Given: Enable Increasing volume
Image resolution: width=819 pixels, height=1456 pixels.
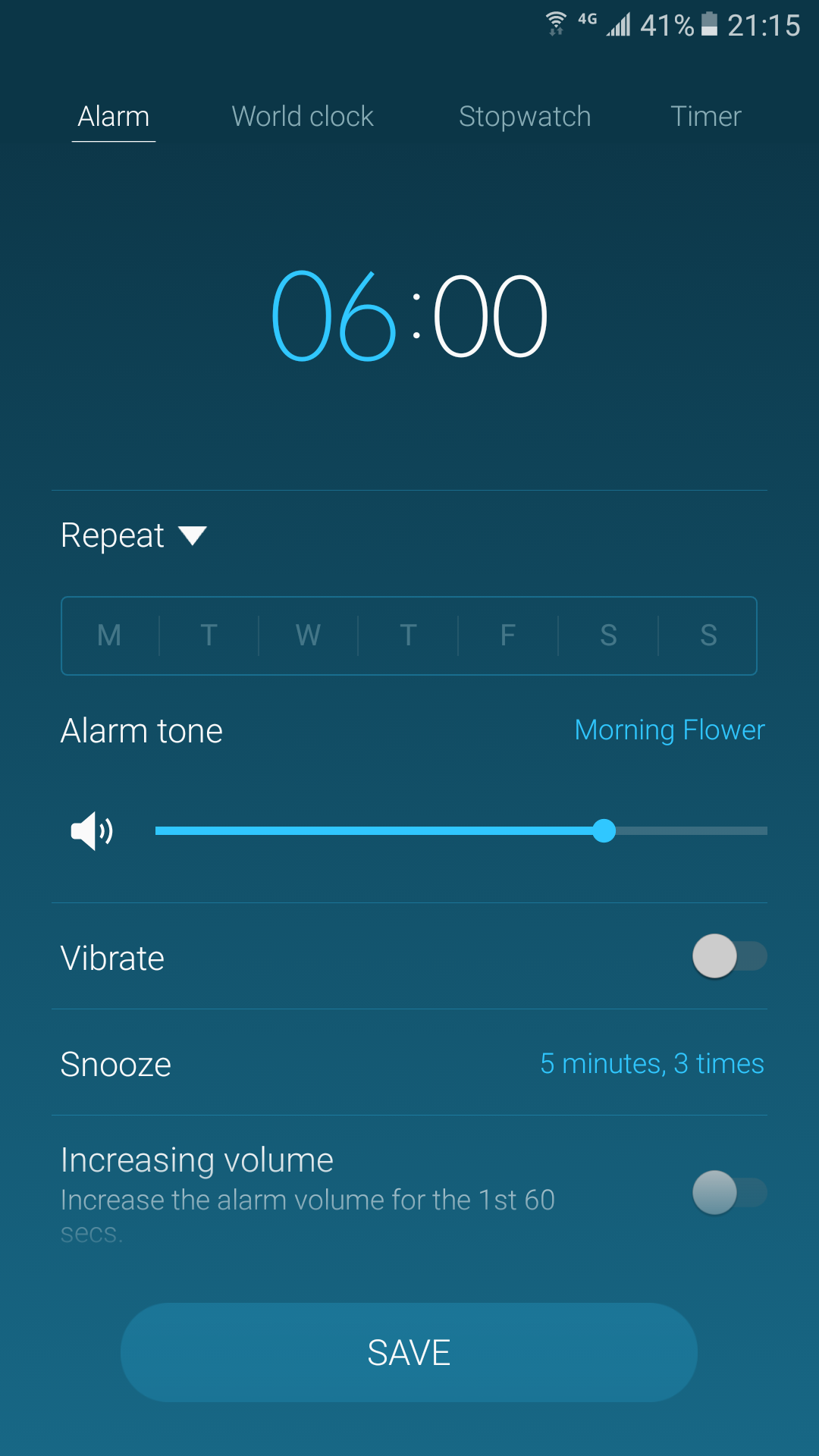Looking at the screenshot, I should (x=729, y=1193).
